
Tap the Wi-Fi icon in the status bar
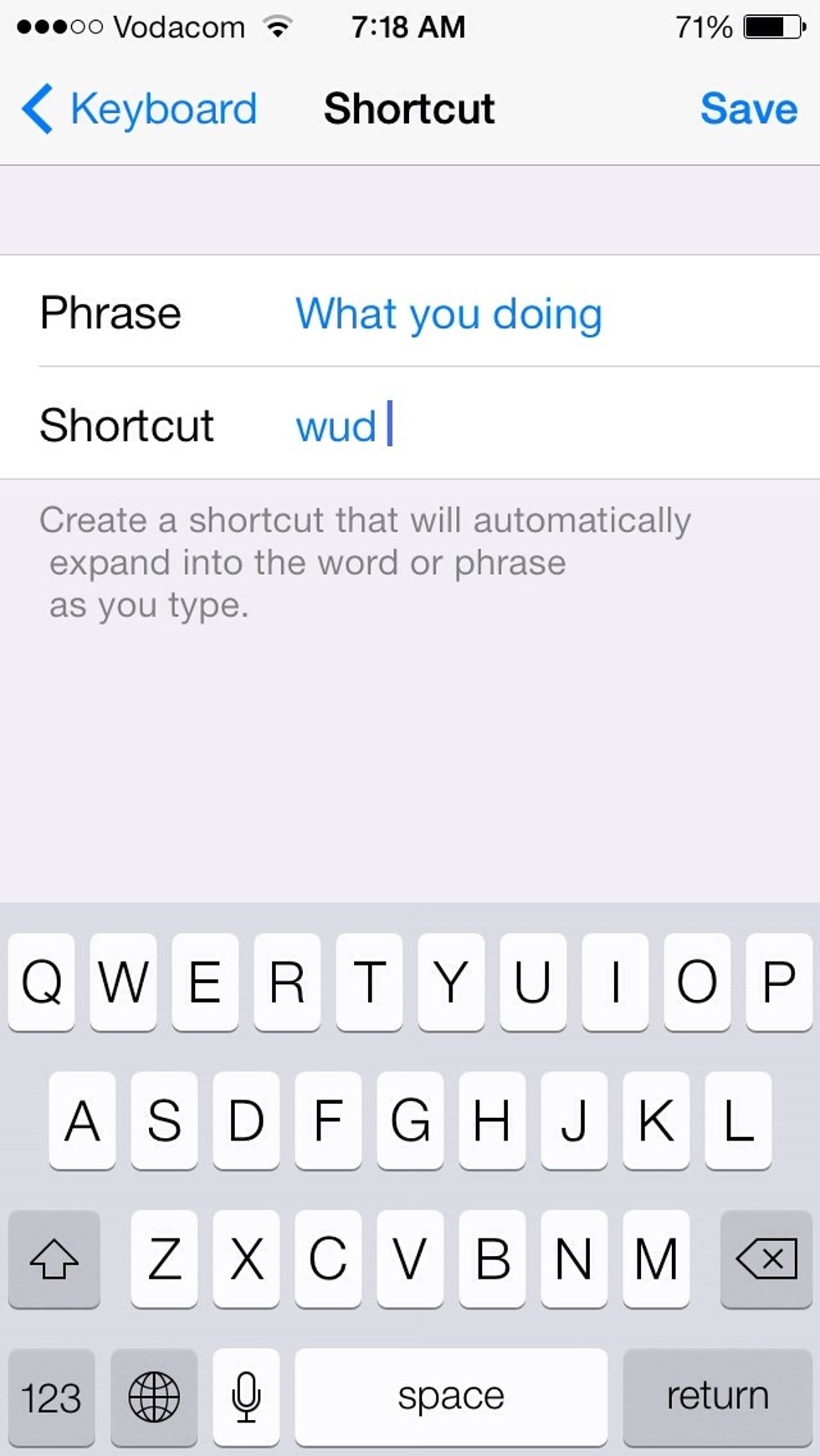coord(279,25)
